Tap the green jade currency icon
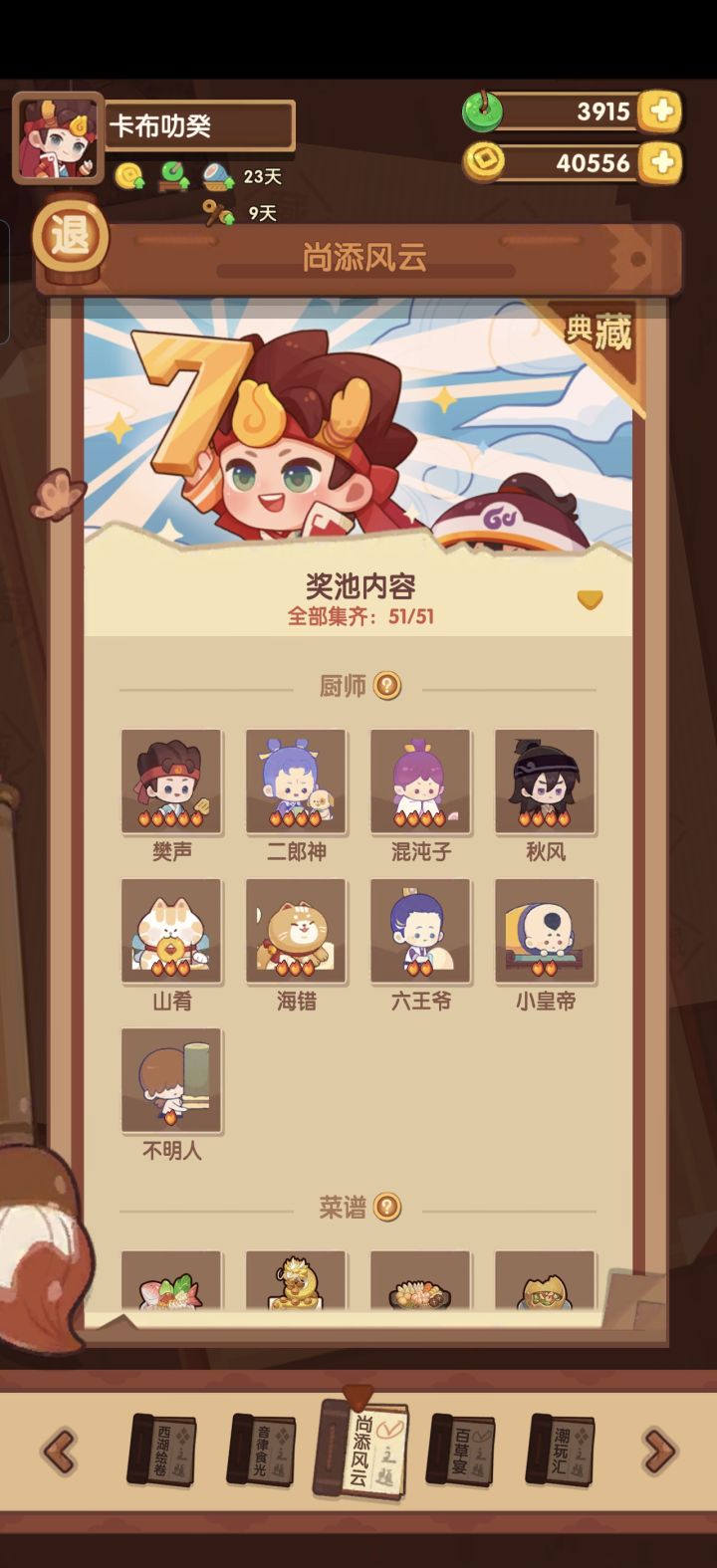 click(485, 112)
